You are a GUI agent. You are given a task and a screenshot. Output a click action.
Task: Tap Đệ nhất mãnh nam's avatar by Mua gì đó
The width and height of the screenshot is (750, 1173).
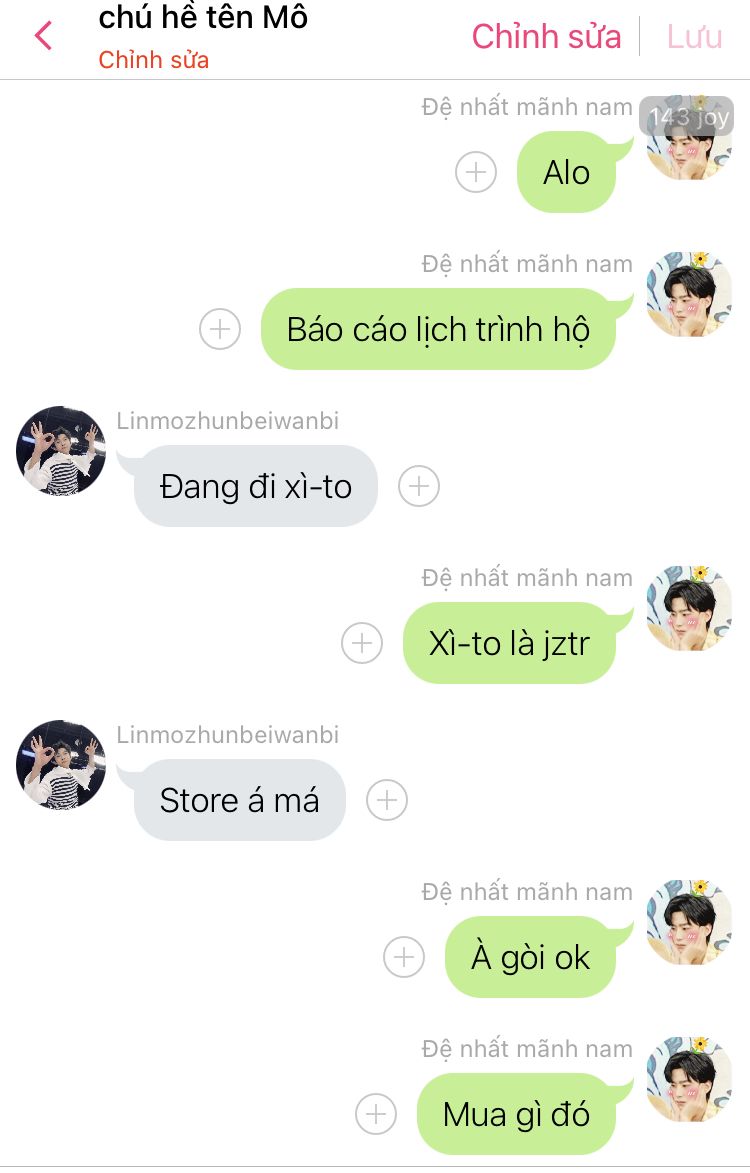[x=689, y=1079]
